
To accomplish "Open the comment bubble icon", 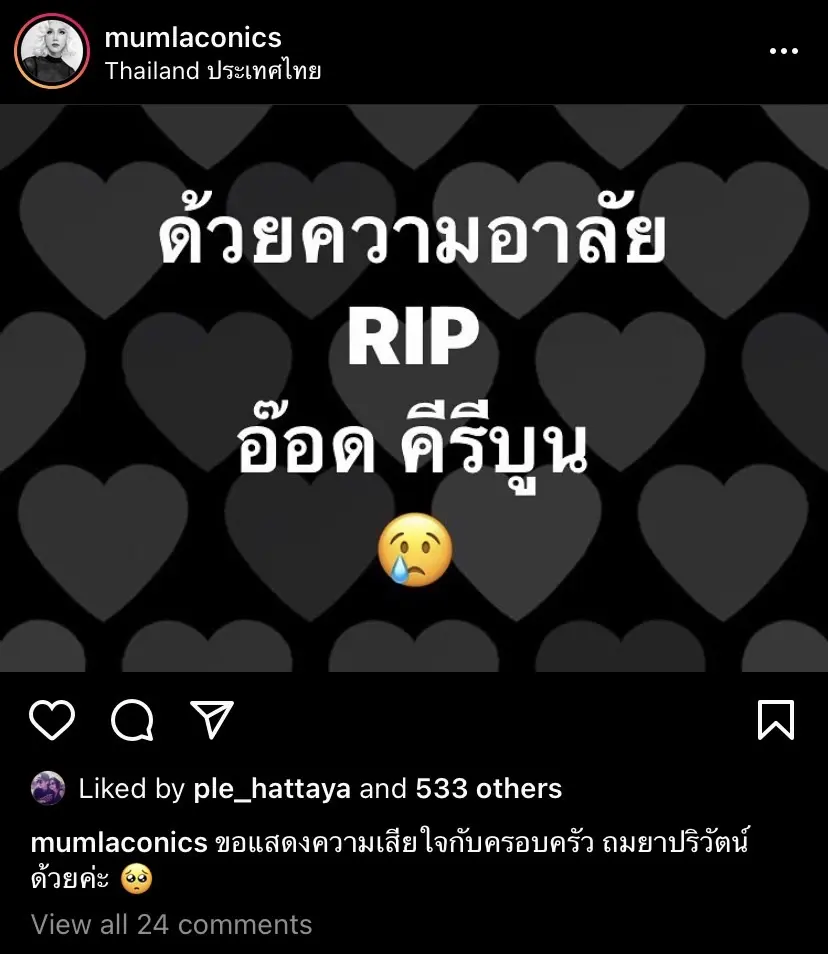I will click(132, 720).
